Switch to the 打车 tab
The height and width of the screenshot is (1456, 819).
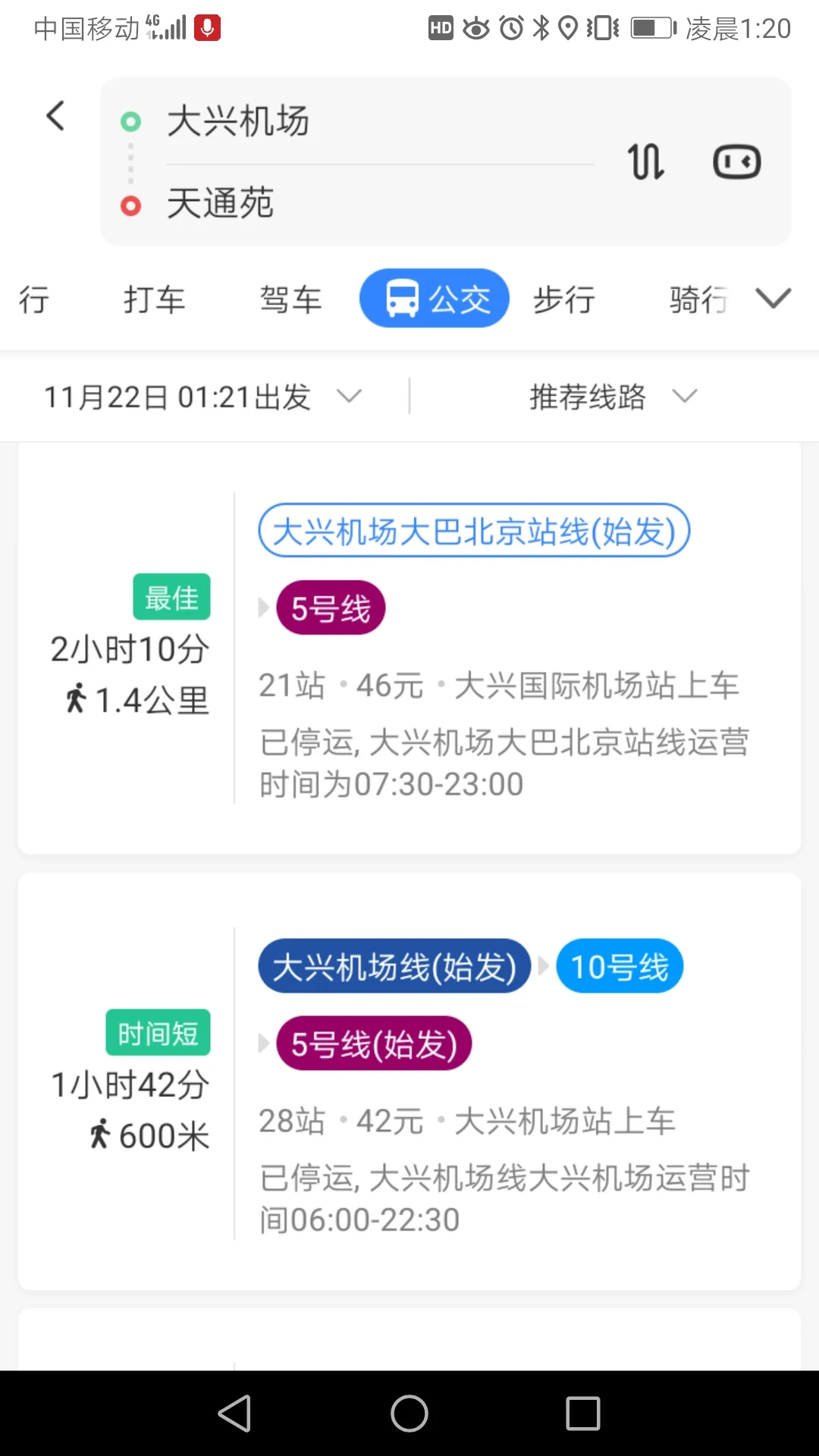click(x=154, y=298)
